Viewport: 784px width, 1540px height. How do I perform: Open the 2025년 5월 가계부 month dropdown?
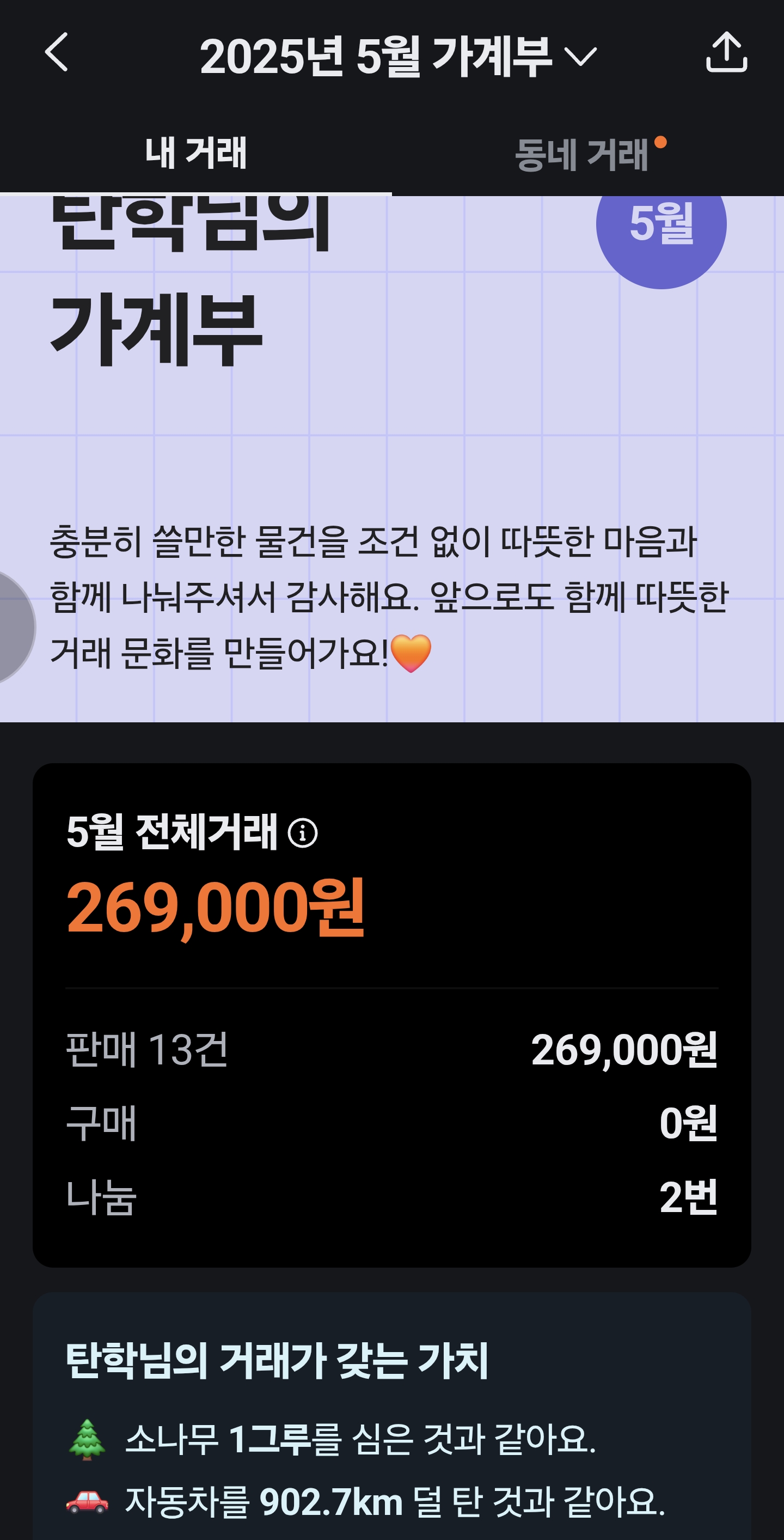click(x=398, y=56)
